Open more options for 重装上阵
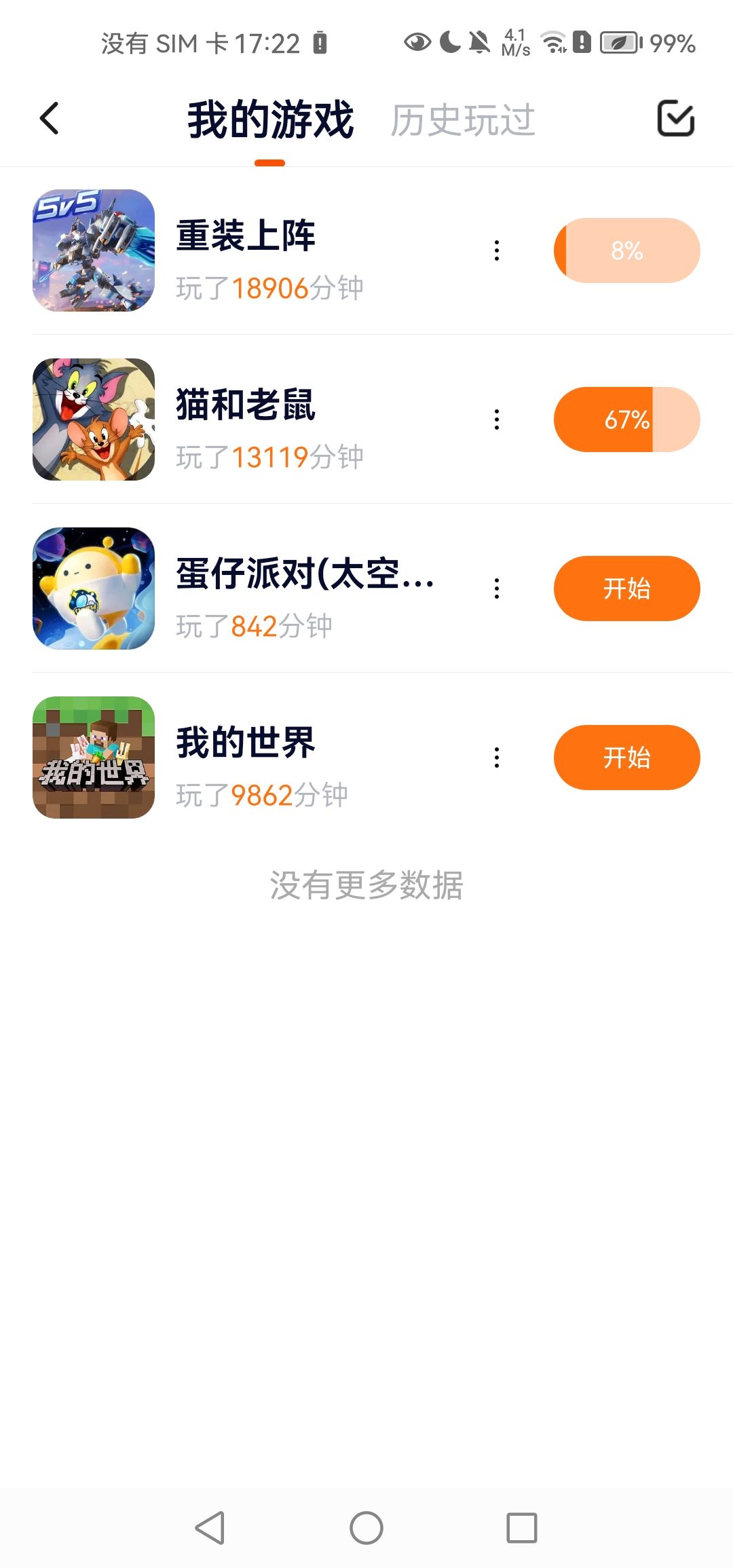The image size is (733, 1568). (x=497, y=250)
